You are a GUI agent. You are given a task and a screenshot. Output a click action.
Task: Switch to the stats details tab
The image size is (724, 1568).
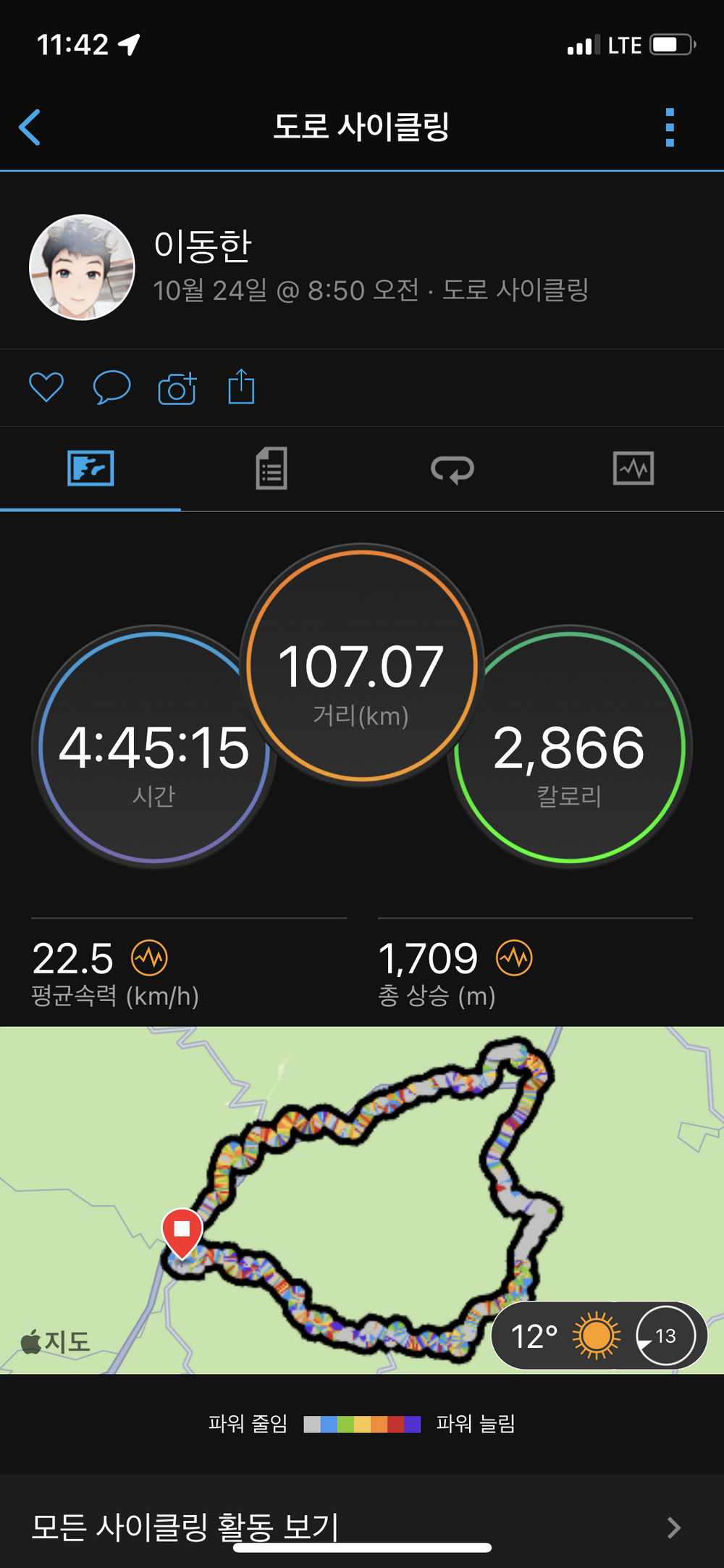click(271, 469)
